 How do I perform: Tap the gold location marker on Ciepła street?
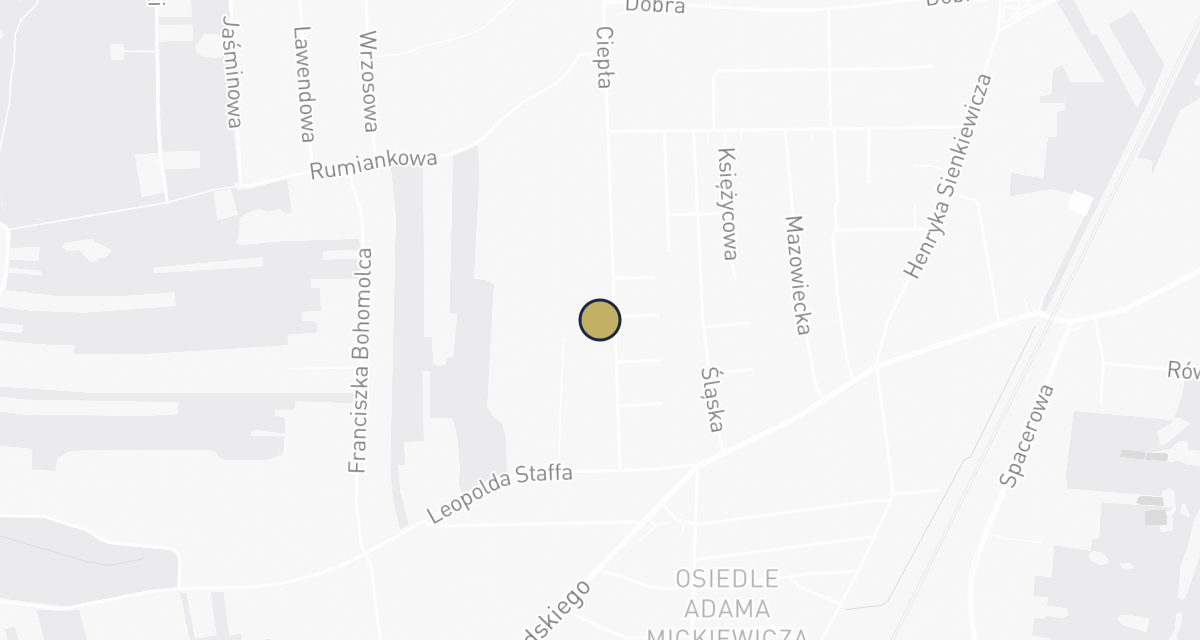pos(600,320)
